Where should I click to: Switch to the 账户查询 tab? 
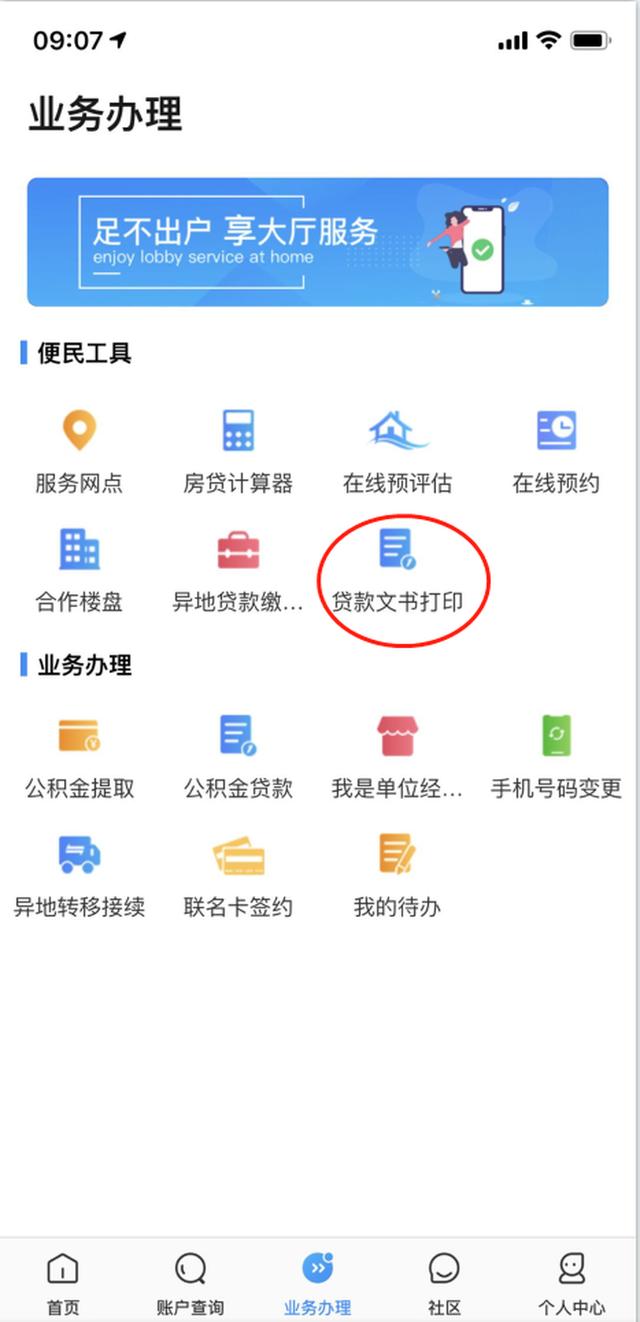(x=190, y=1283)
